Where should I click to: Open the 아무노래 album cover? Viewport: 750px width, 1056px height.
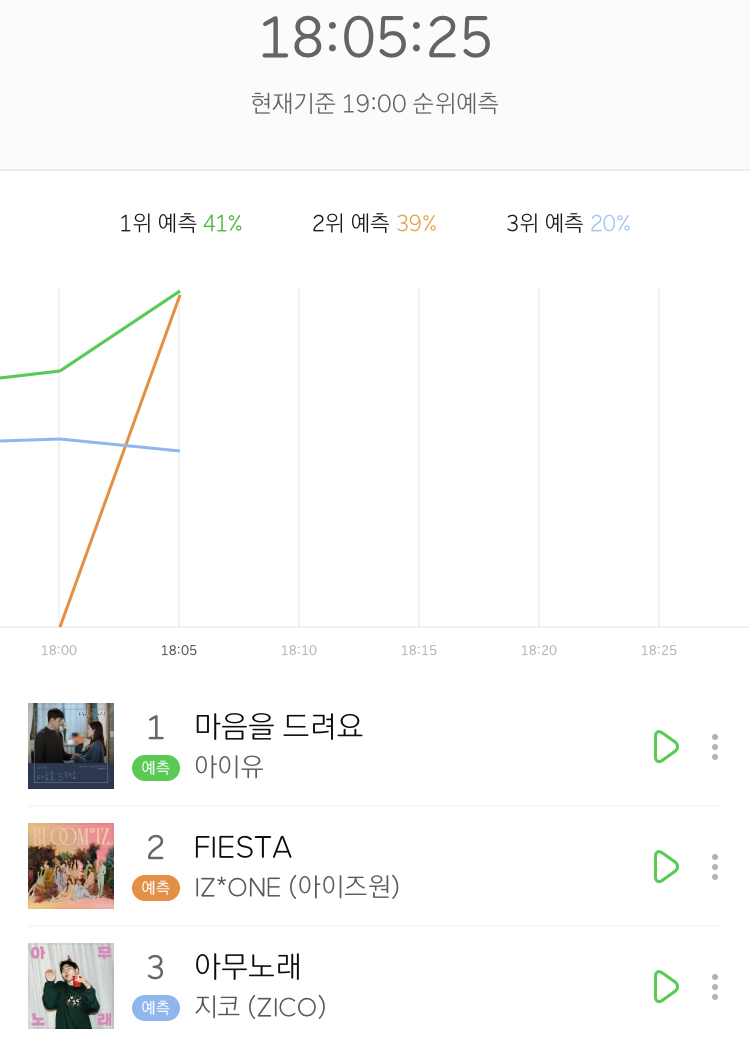click(71, 986)
